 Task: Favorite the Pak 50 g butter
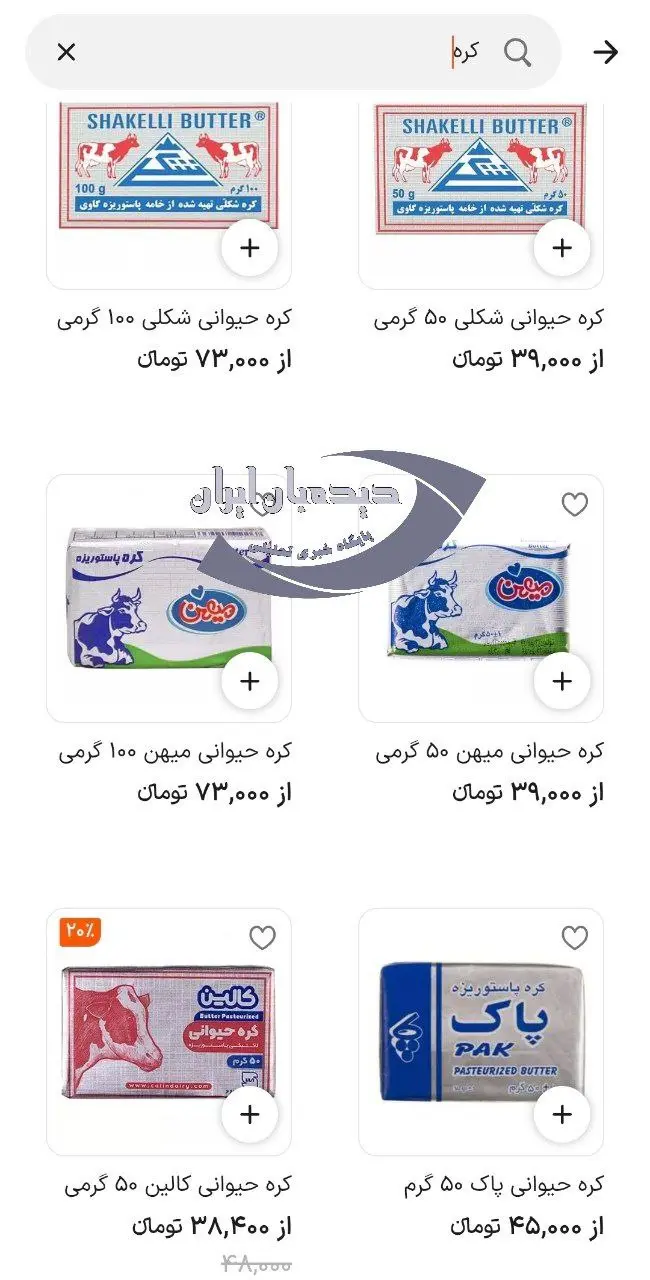pos(574,938)
